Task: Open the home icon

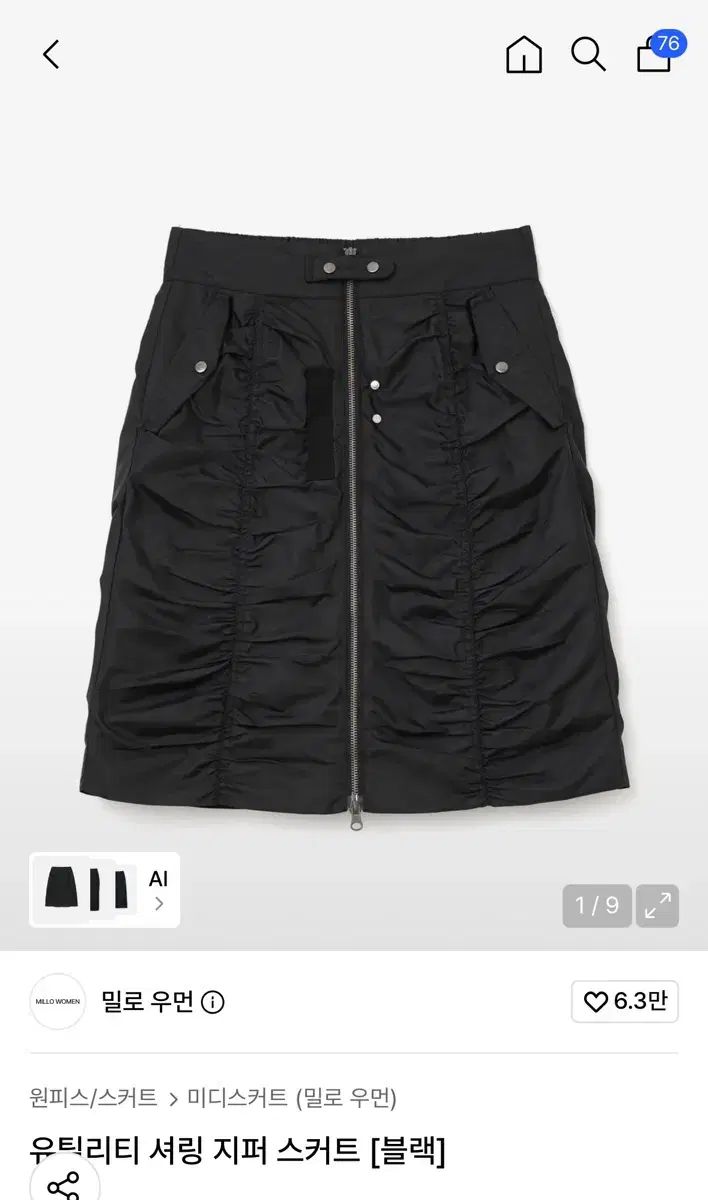Action: [x=524, y=54]
